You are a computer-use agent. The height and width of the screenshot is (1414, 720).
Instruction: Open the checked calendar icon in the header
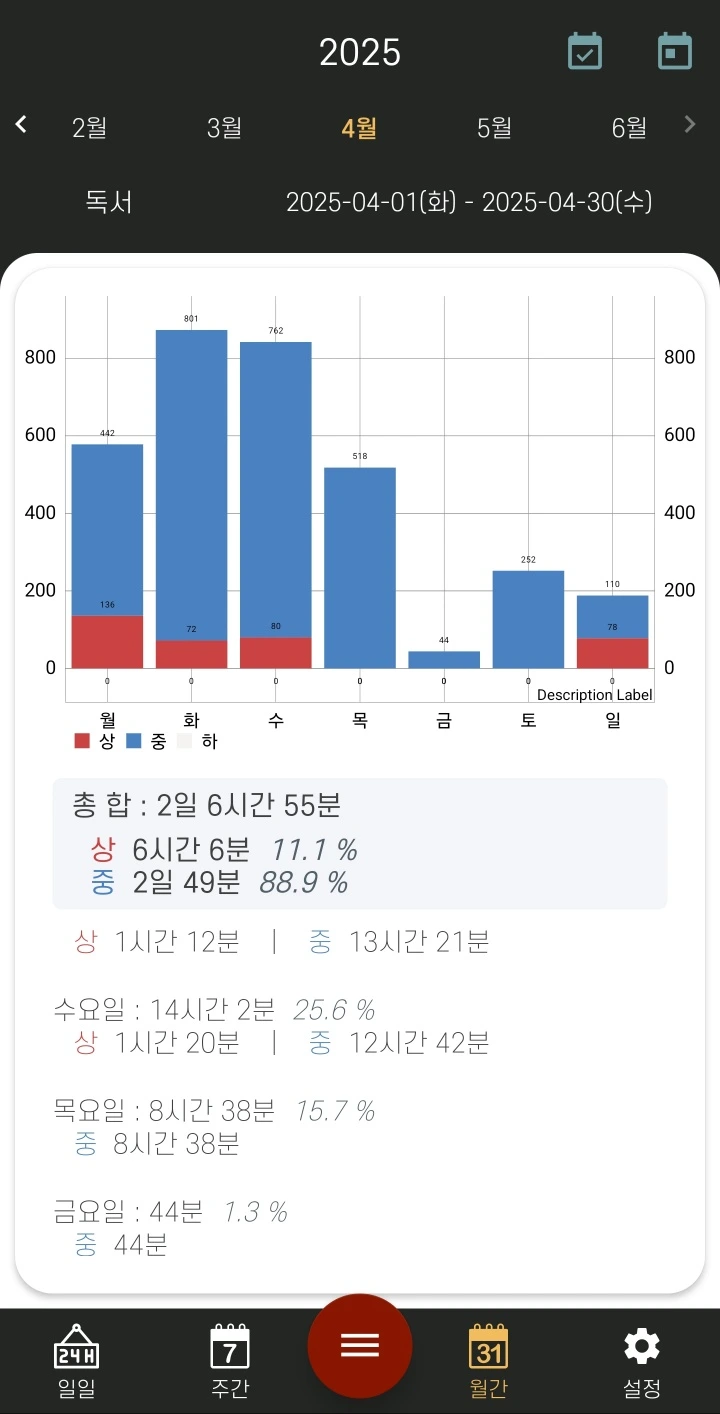pyautogui.click(x=585, y=50)
